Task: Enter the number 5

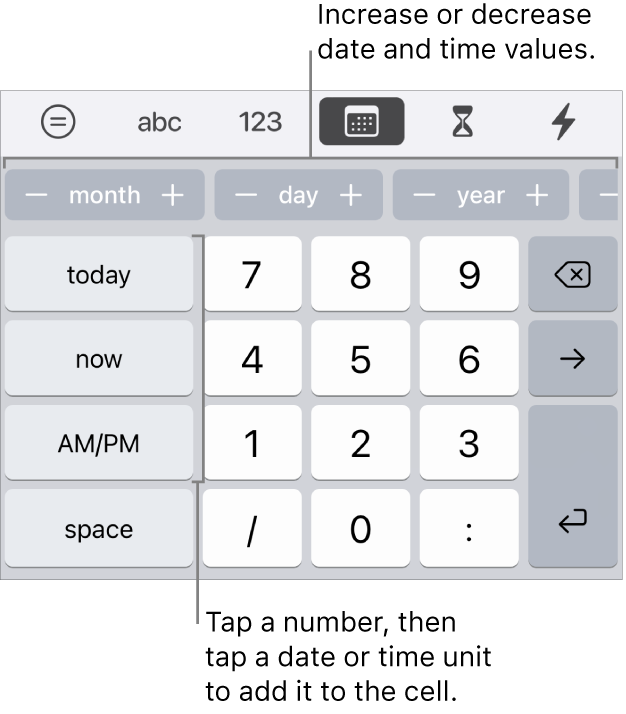Action: 360,359
